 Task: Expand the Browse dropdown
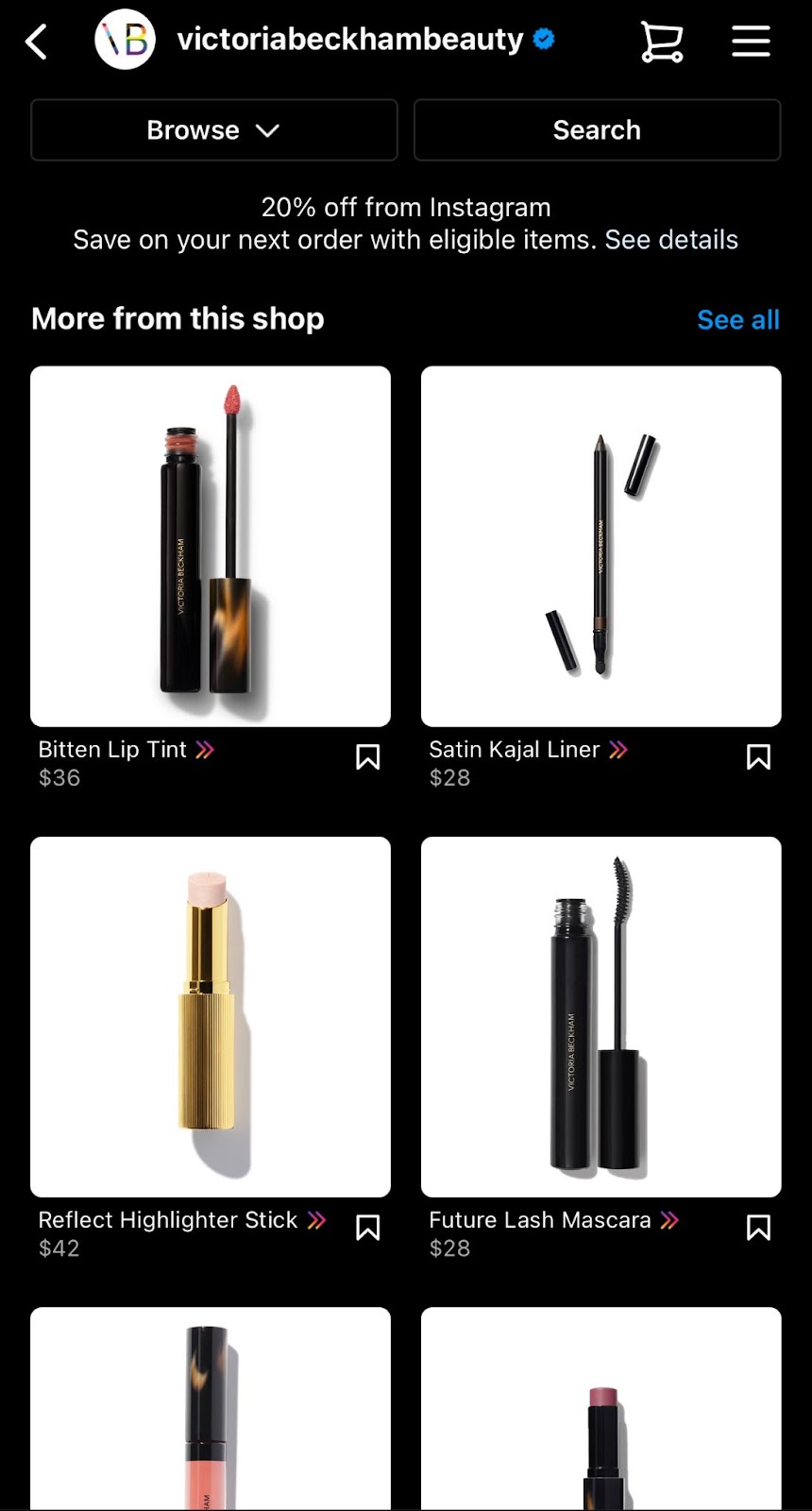point(213,130)
